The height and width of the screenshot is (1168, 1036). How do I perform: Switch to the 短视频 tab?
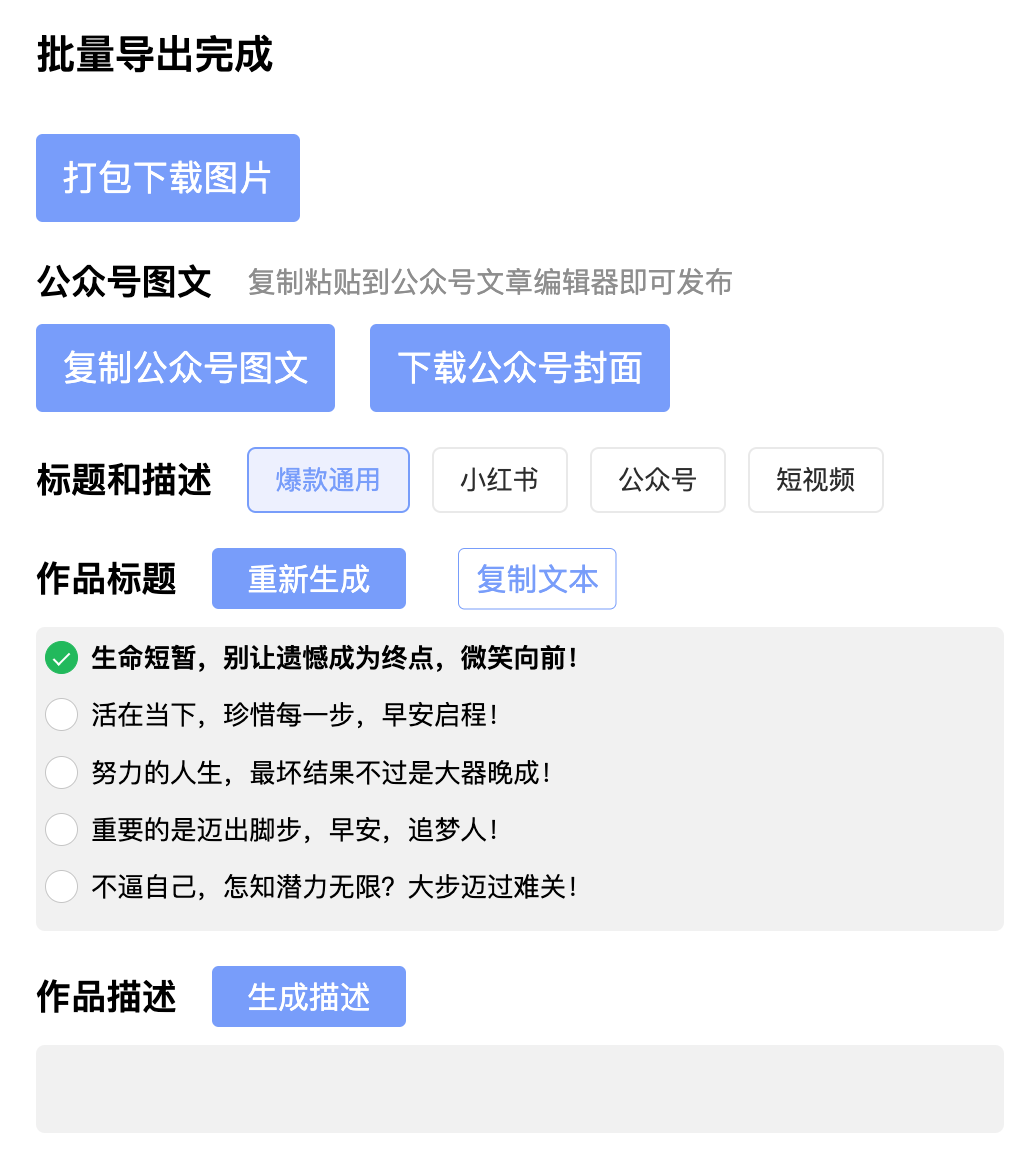pos(815,480)
